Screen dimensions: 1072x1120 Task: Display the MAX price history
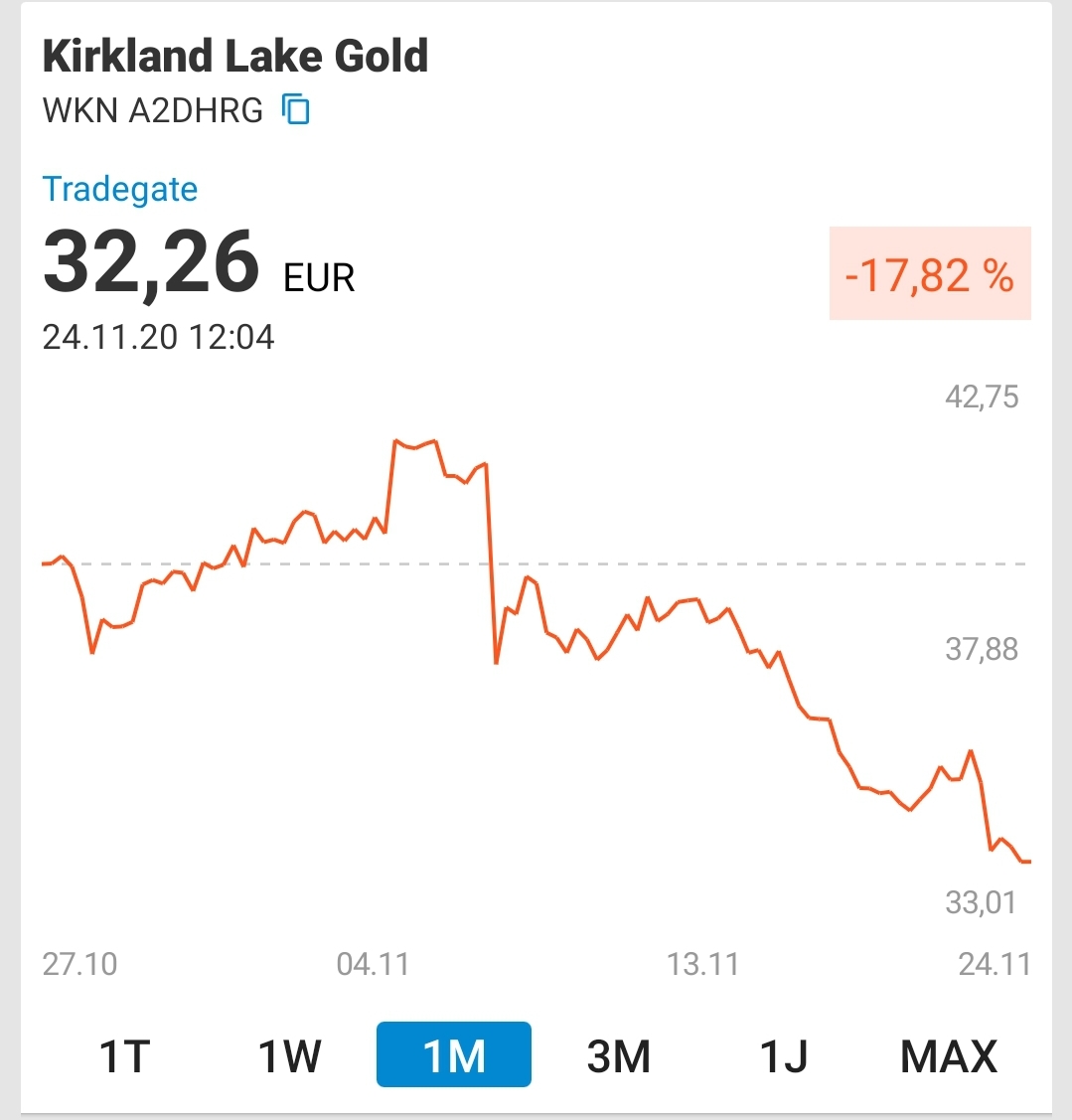pyautogui.click(x=948, y=1055)
